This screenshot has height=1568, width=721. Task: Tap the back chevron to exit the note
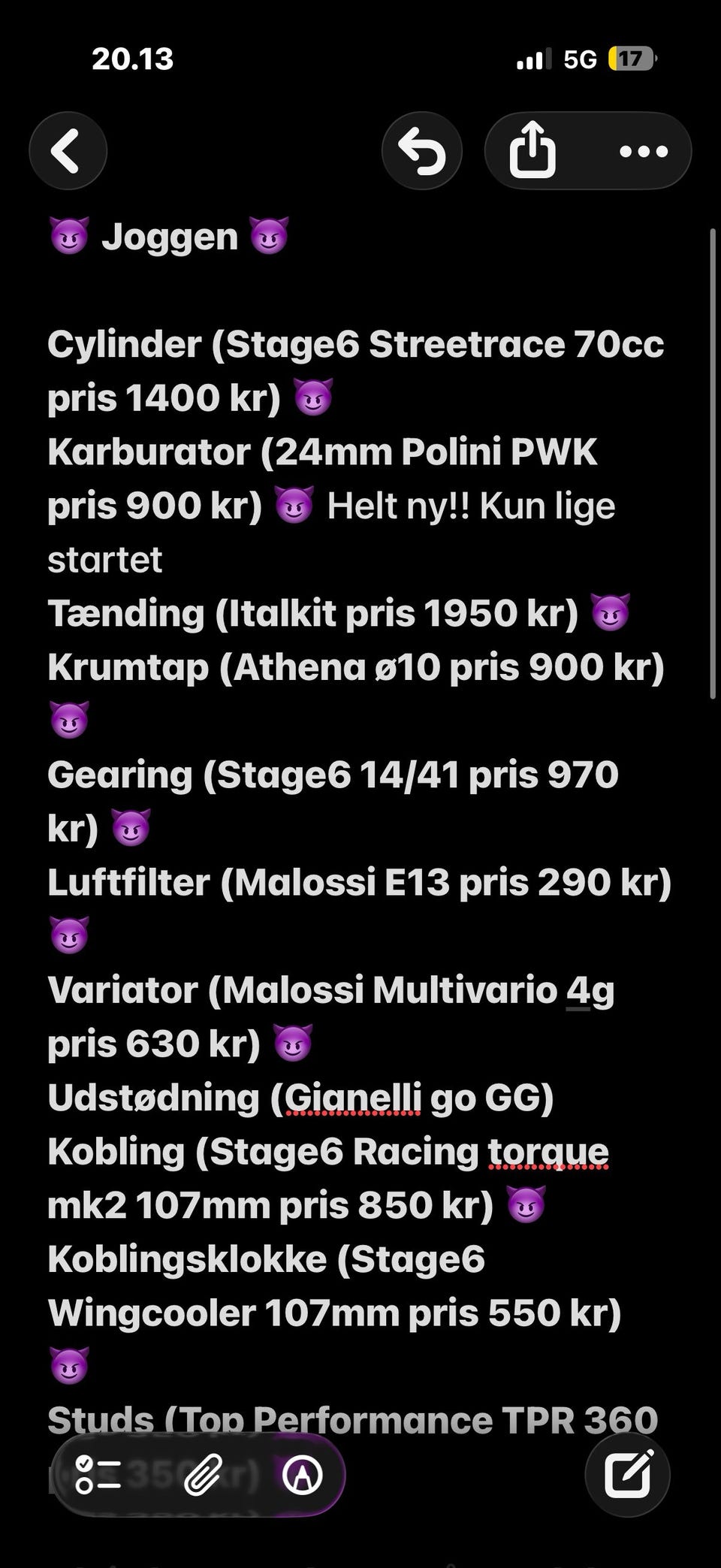click(68, 150)
